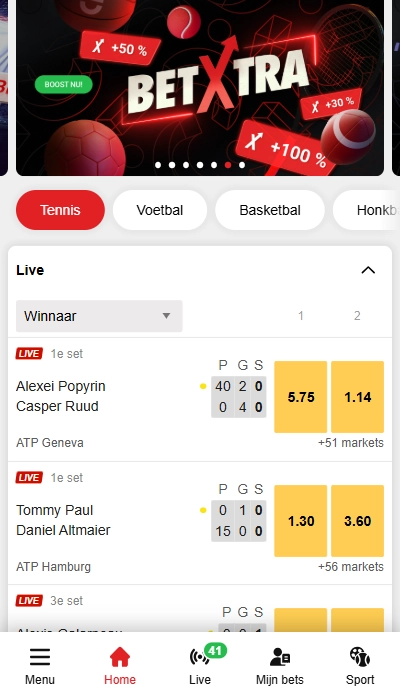The image size is (400, 700).
Task: Show +56 markets for ATP Hamburg
Action: tap(350, 567)
